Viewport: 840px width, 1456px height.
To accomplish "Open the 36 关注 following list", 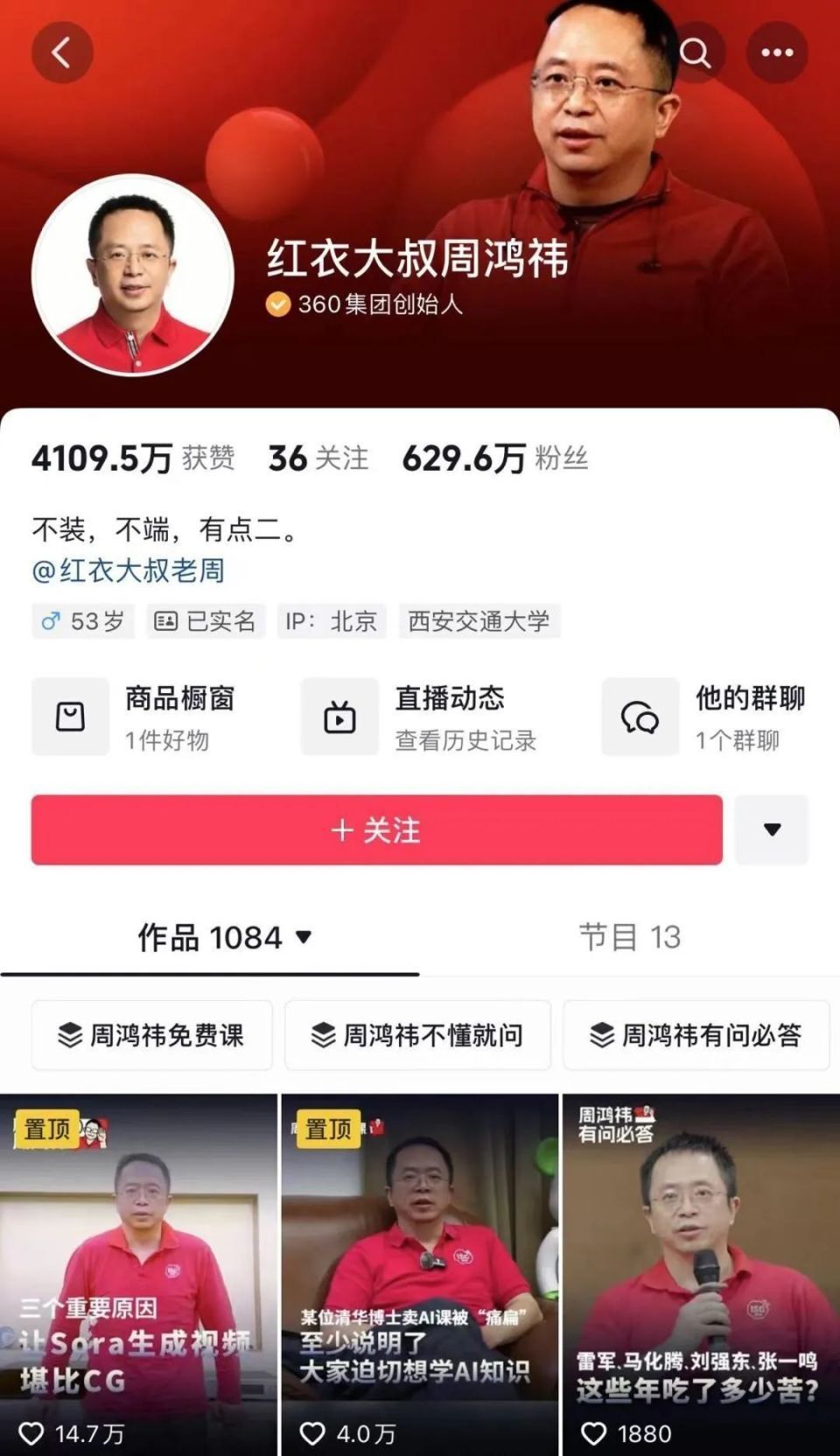I will [318, 458].
